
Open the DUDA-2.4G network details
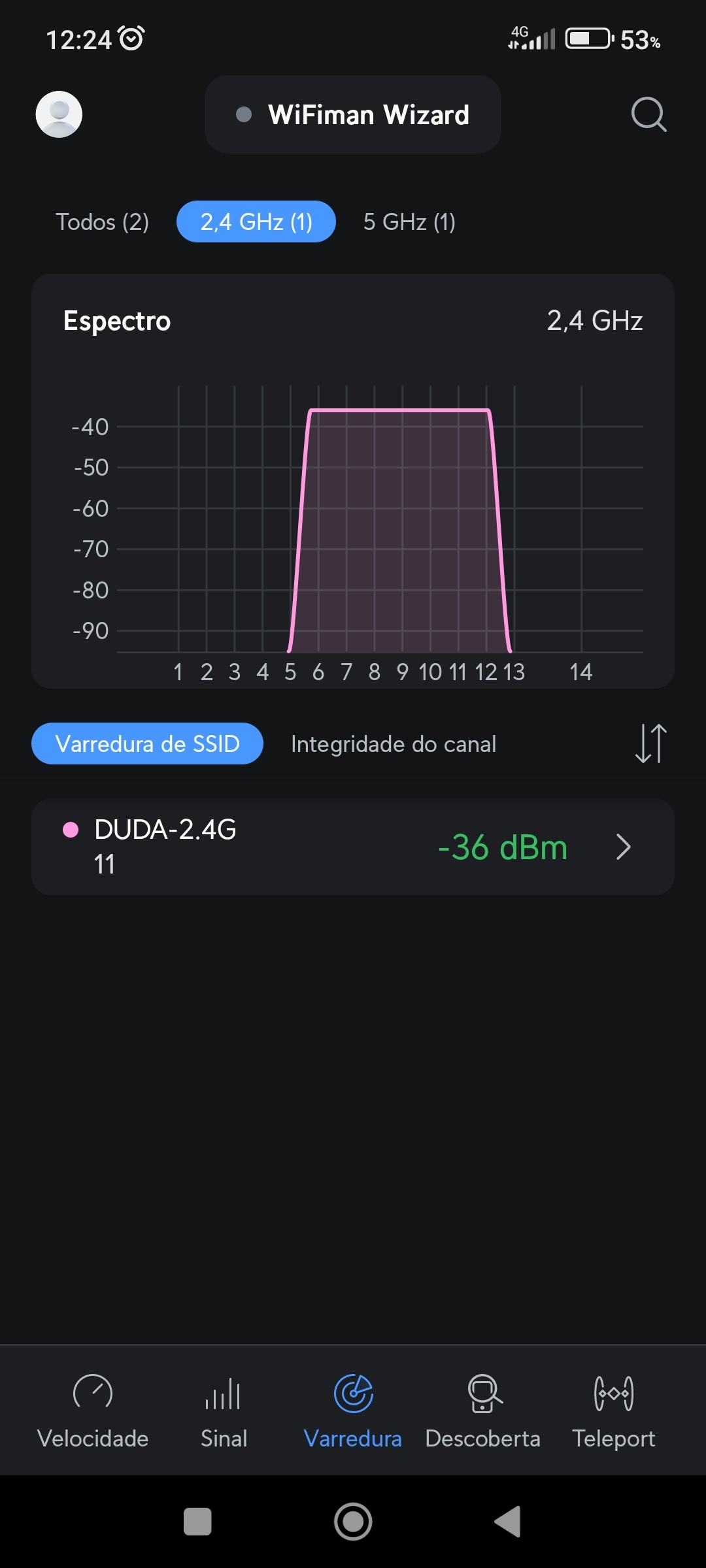tap(353, 847)
